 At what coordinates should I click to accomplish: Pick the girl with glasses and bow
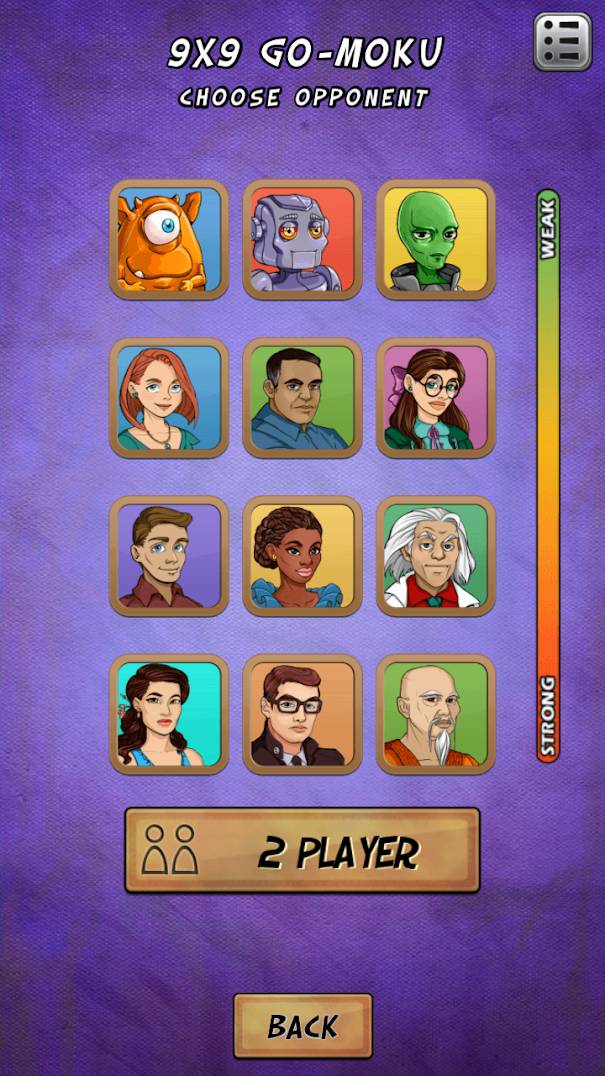[436, 398]
